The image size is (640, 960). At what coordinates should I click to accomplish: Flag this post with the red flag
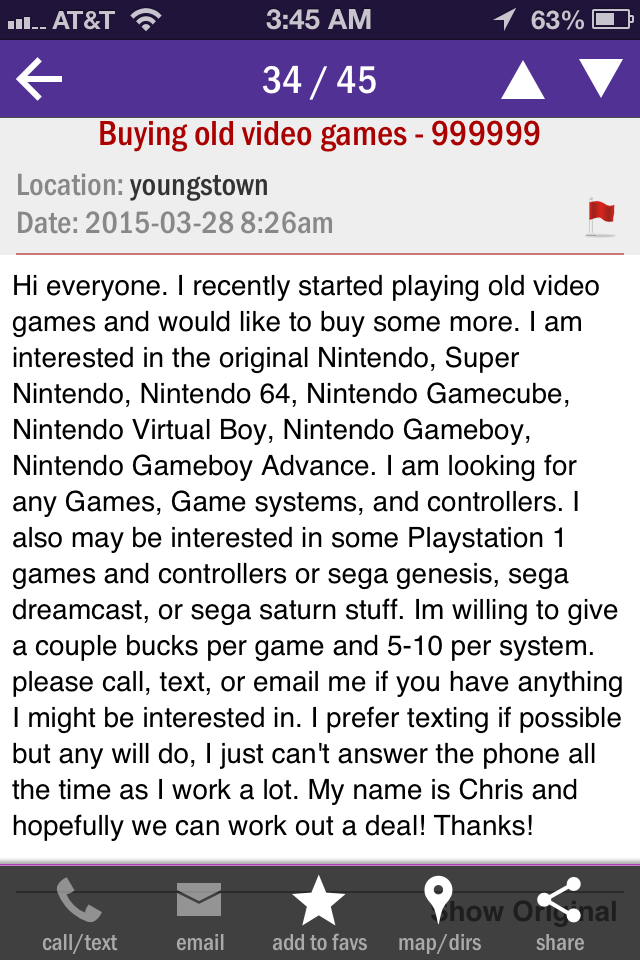(x=601, y=216)
